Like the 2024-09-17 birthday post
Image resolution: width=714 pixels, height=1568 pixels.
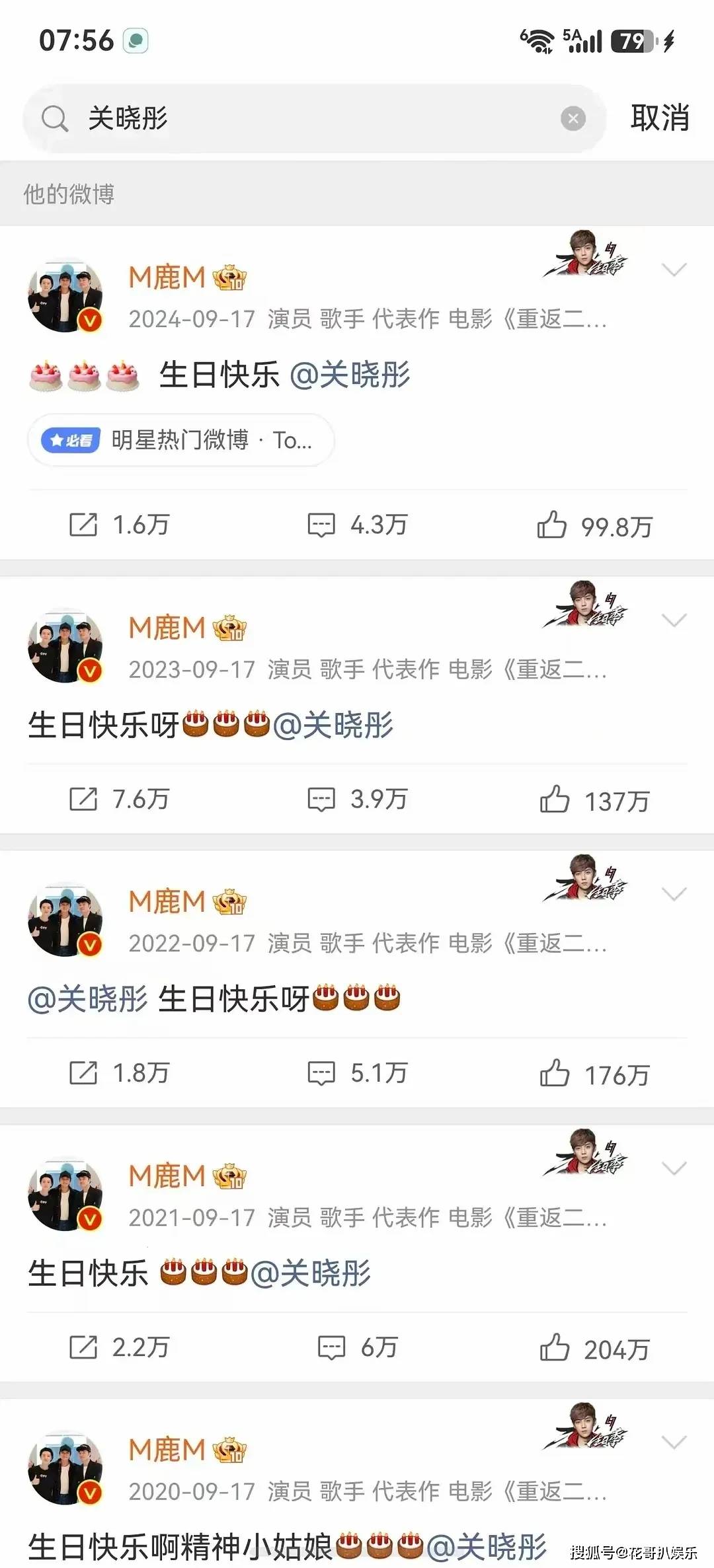tap(594, 526)
